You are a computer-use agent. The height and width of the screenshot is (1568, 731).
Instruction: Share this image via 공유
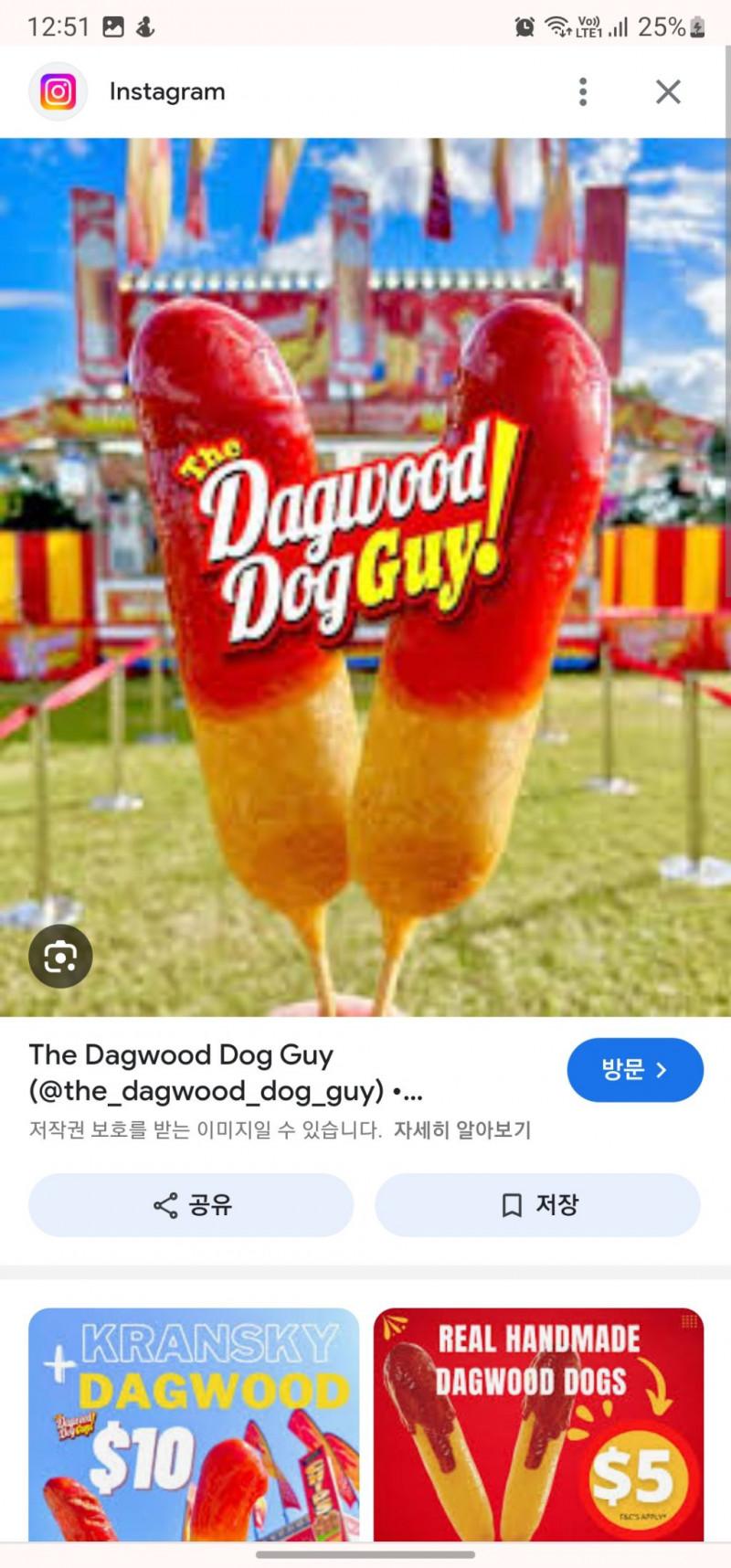pos(191,1204)
